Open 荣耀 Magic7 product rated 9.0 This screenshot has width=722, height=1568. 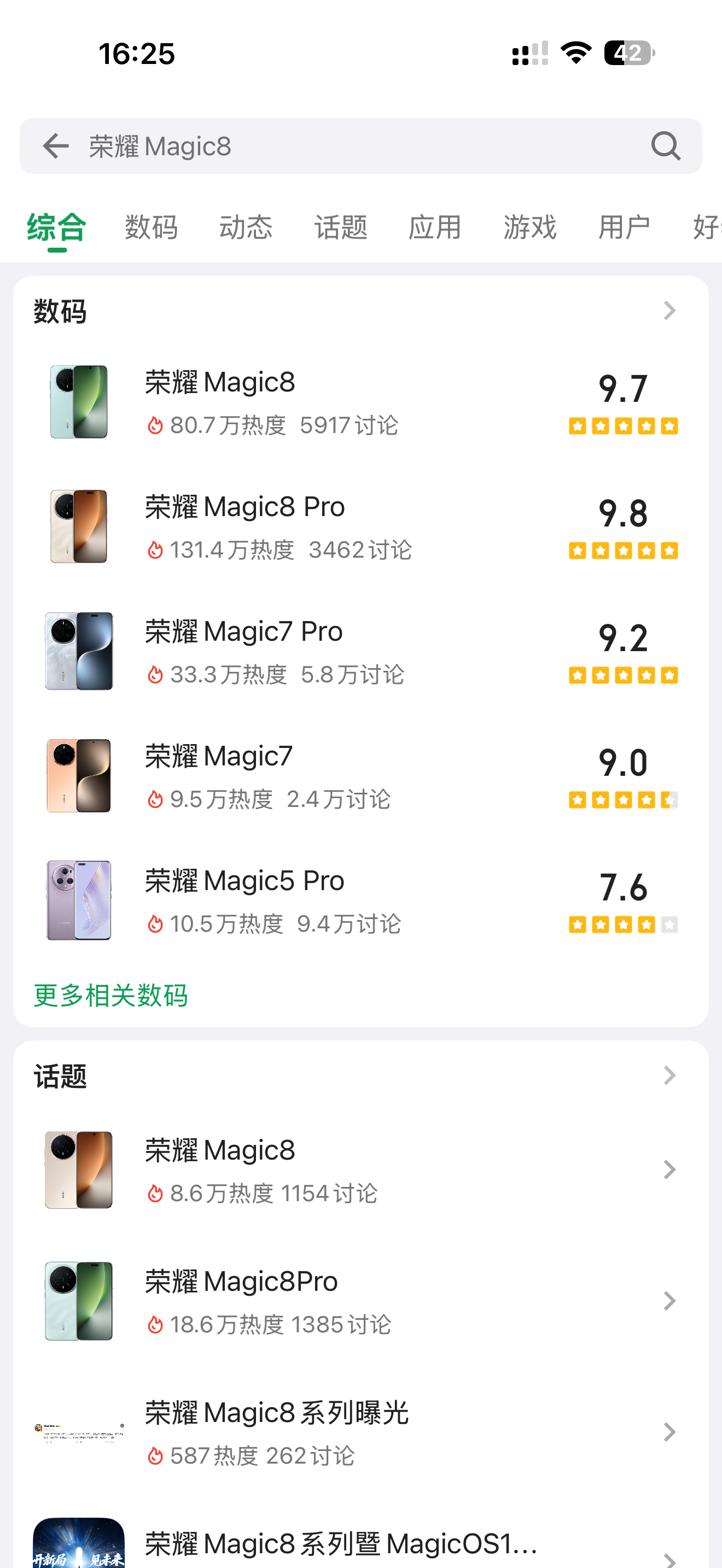359,776
